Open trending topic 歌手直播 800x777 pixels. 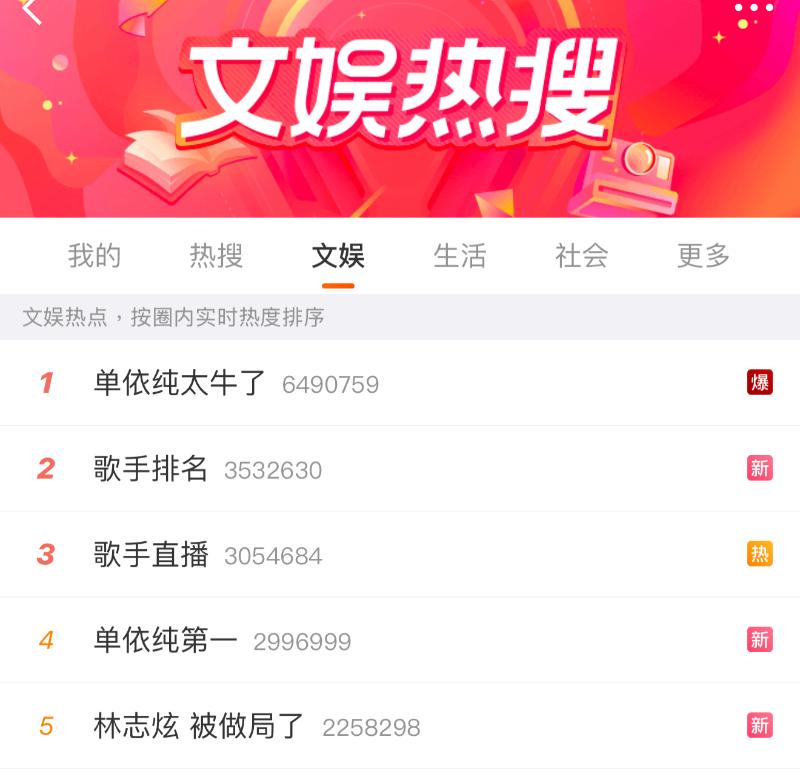(151, 555)
